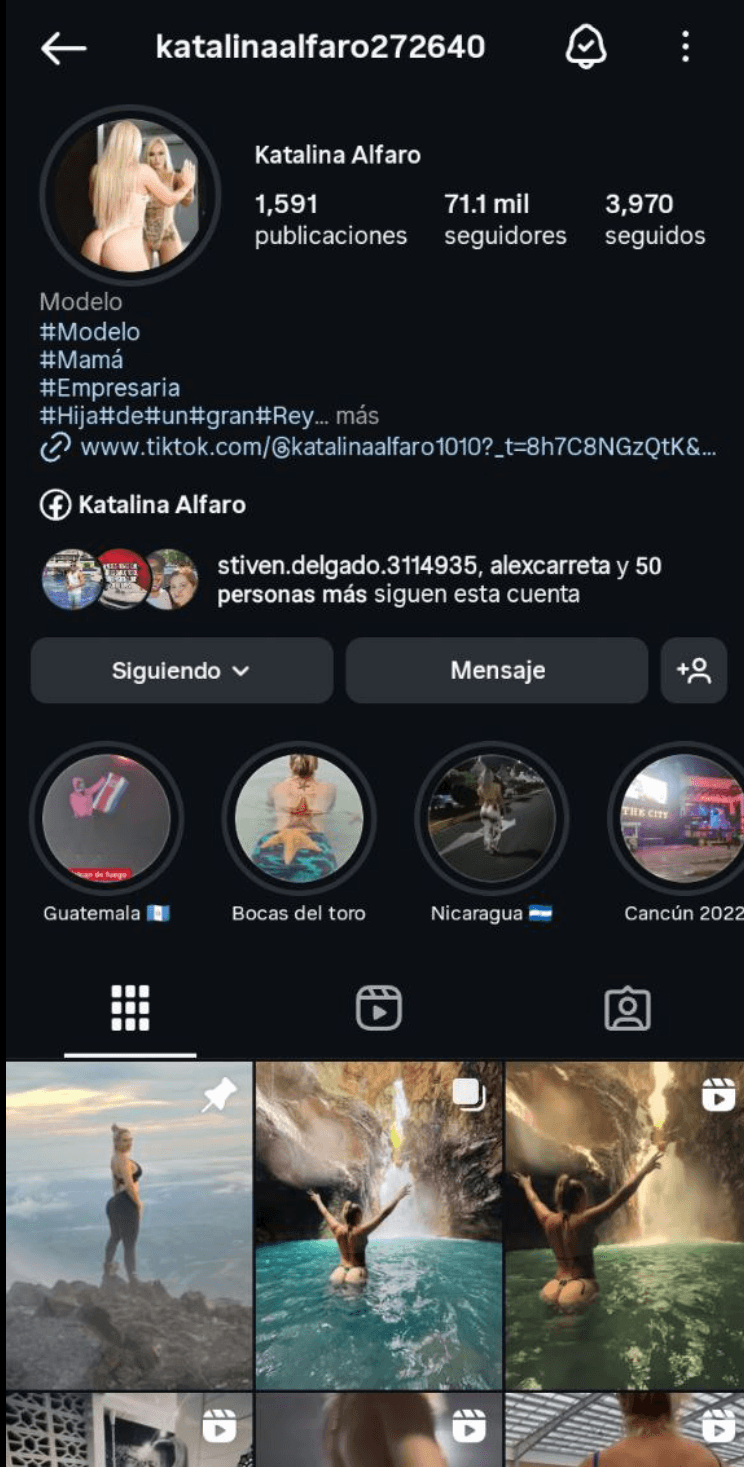Go back using the arrow icon
This screenshot has height=1467, width=744.
pos(63,47)
